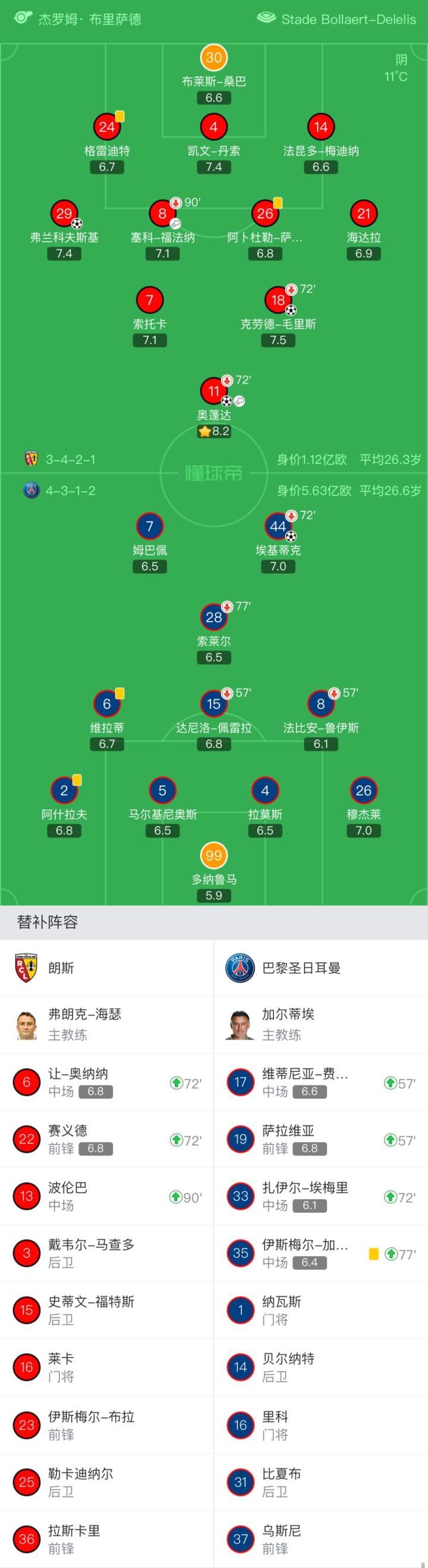Open goalkeeper 布莱斯-桑巴's player details
This screenshot has height=1568, width=428.
pyautogui.click(x=213, y=58)
